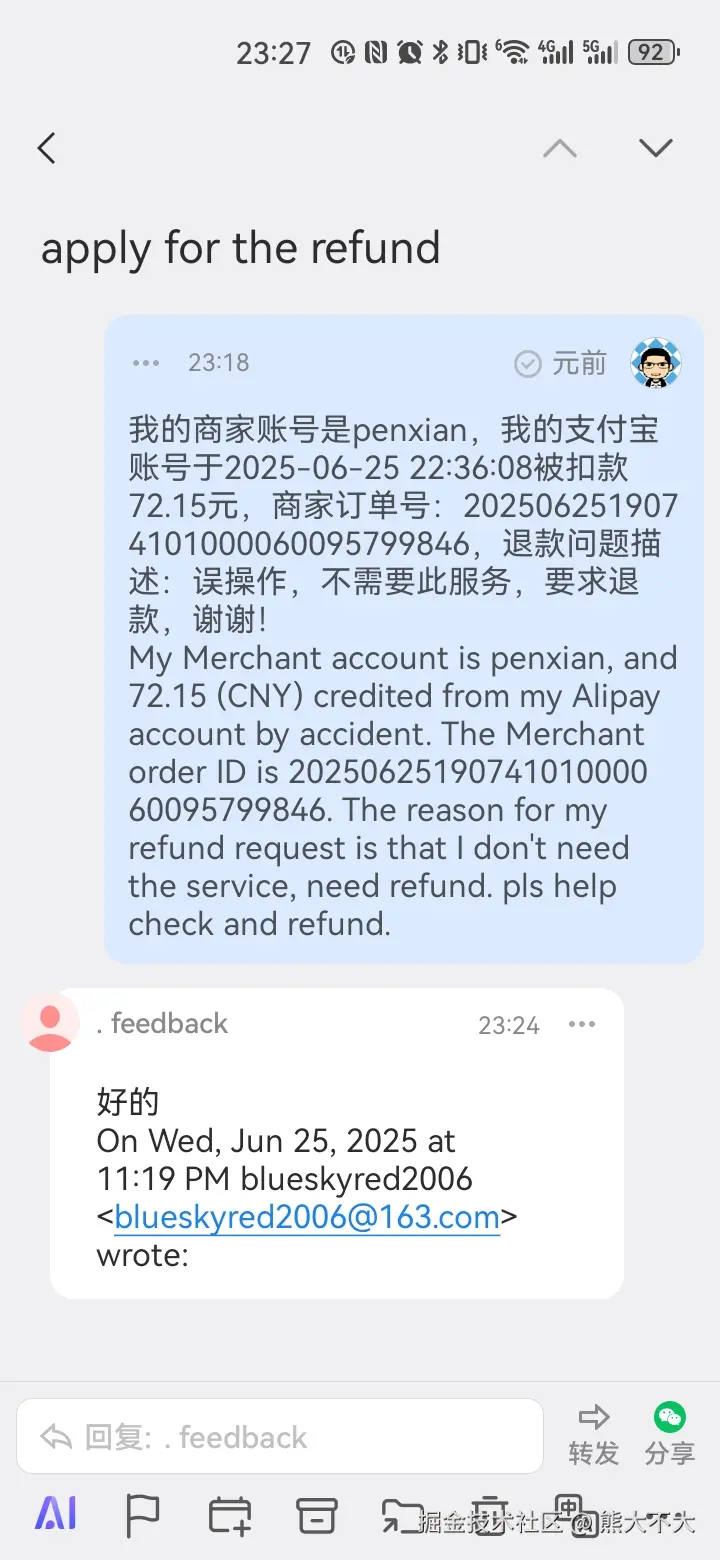Image resolution: width=720 pixels, height=1560 pixels.
Task: Open more options on the 23:18 message
Action: coord(145,363)
